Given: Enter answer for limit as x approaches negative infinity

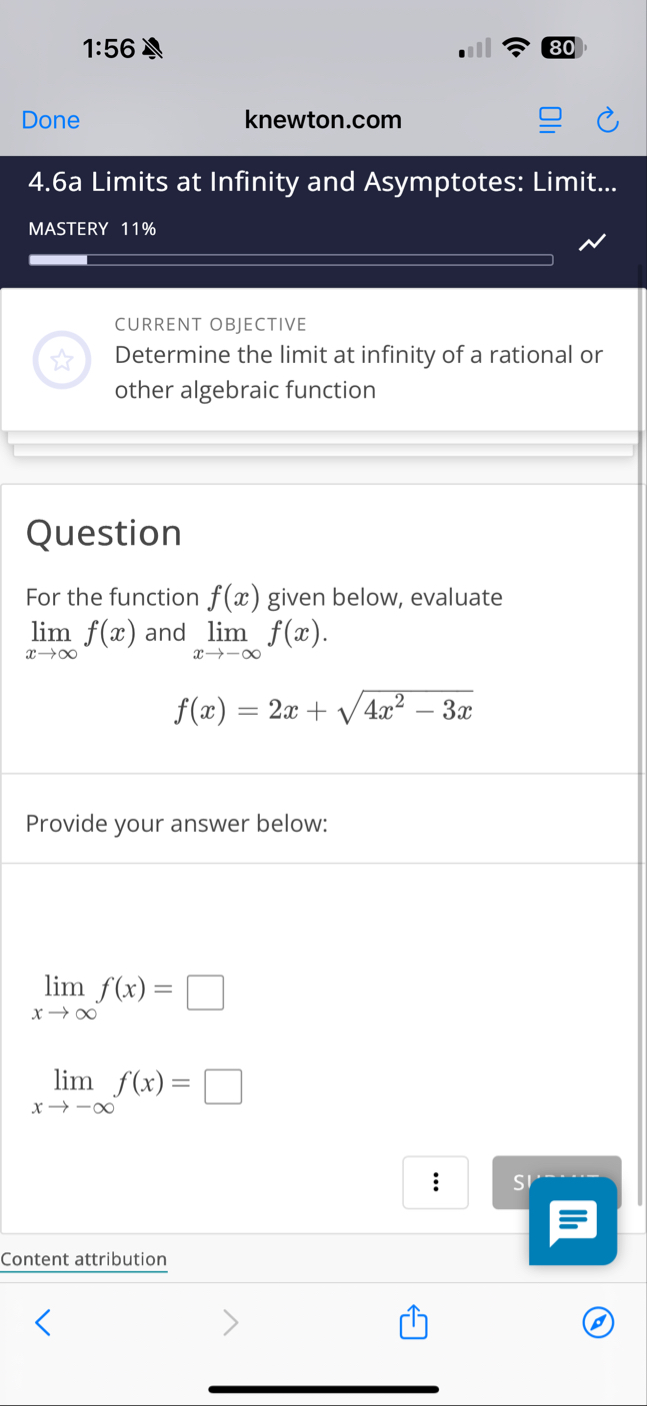Looking at the screenshot, I should point(223,1086).
